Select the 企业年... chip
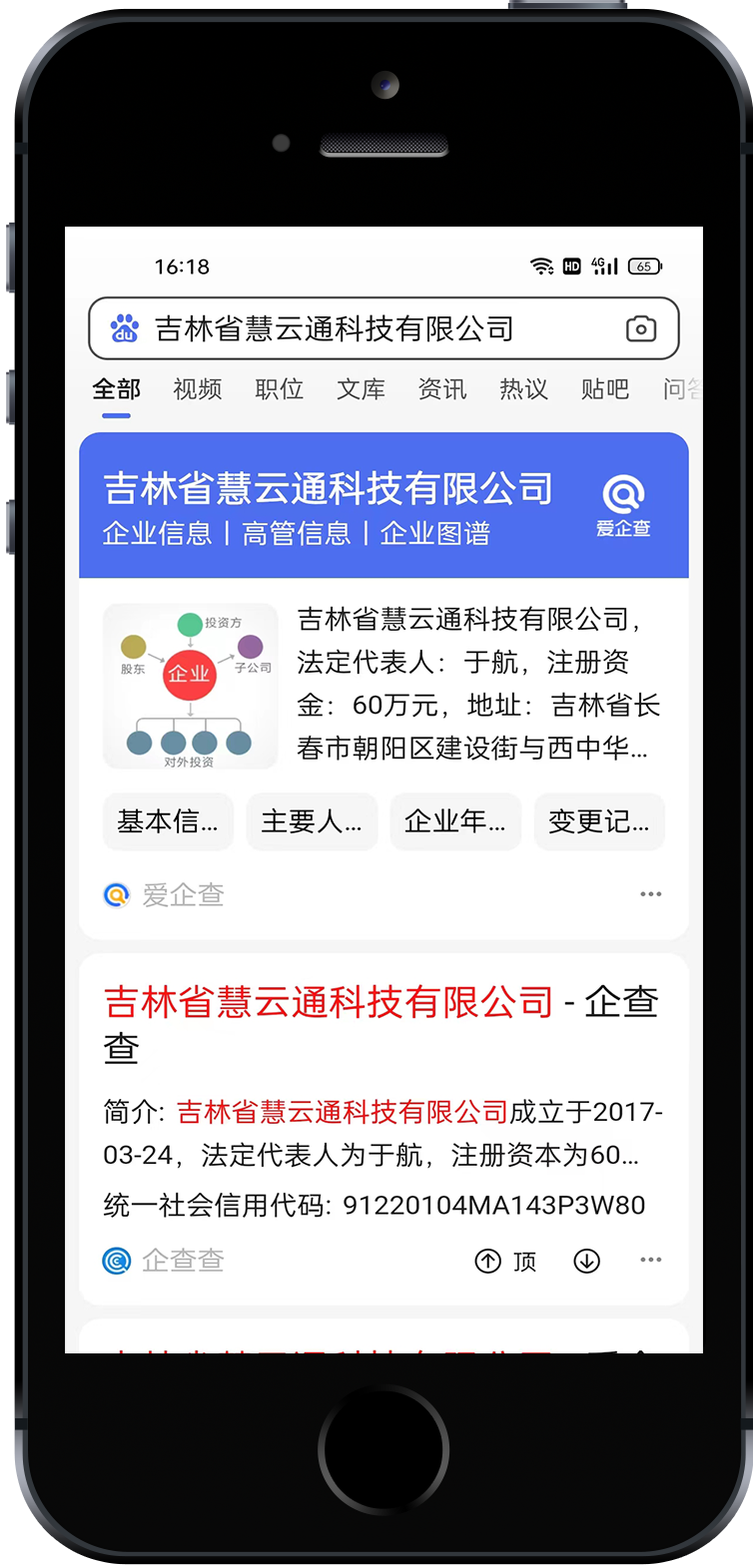This screenshot has width=753, height=1568. coord(455,821)
